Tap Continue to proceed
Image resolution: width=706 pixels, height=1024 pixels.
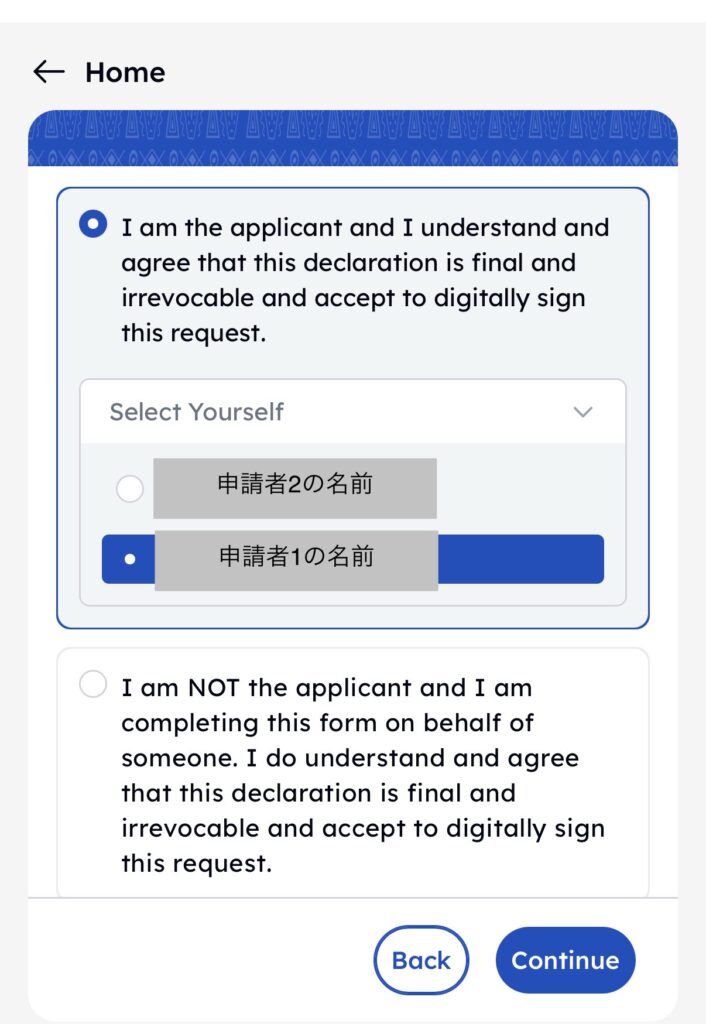565,960
